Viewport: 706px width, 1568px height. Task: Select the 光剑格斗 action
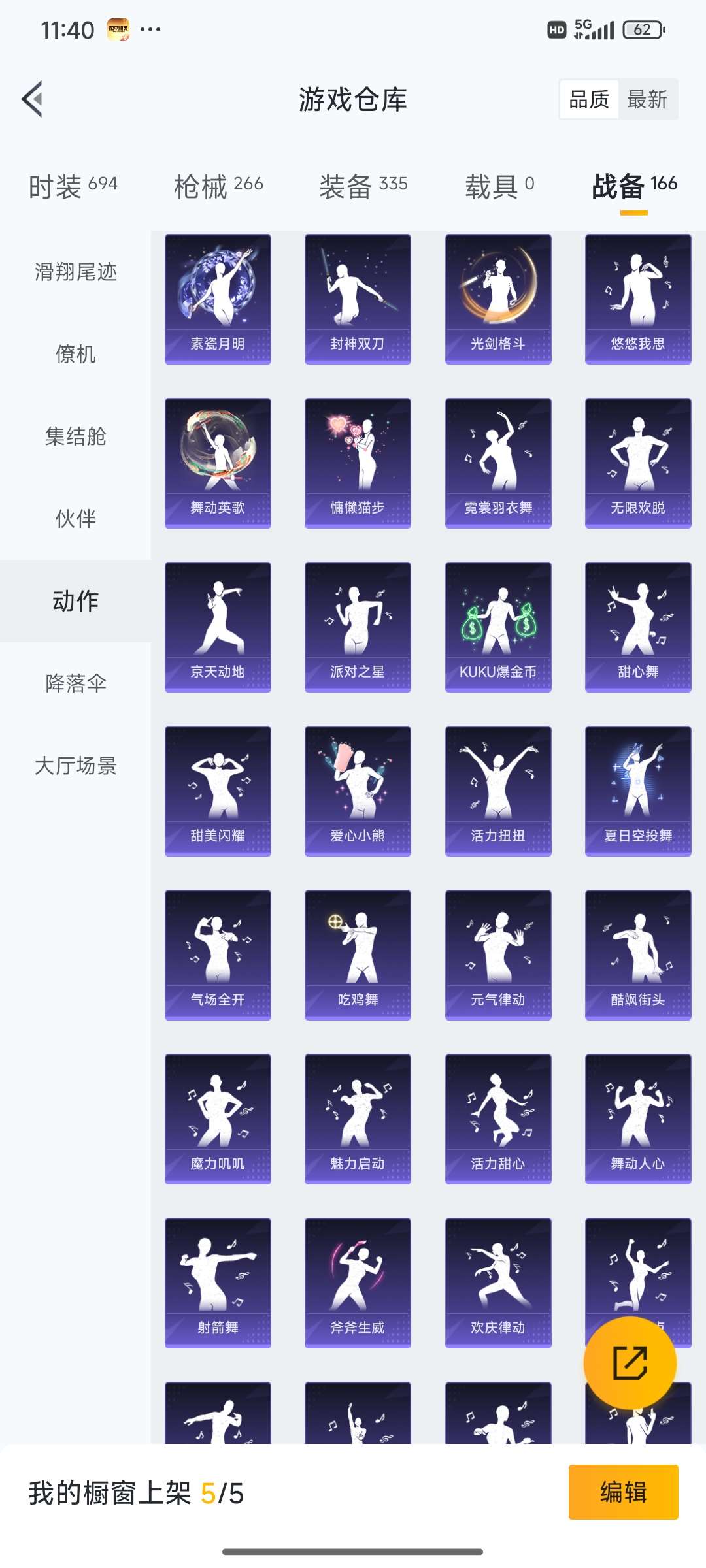click(x=498, y=297)
